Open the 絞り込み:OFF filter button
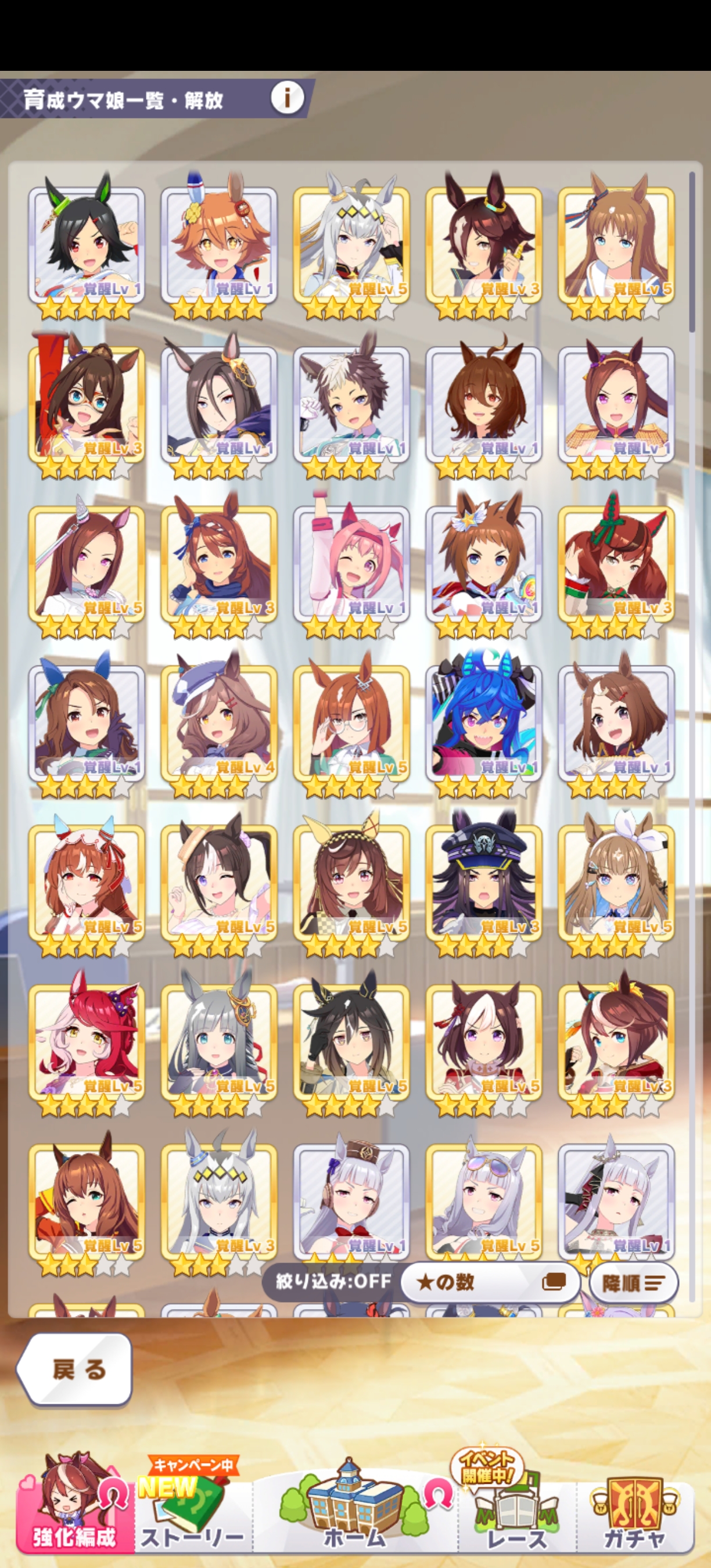The height and width of the screenshot is (1568, 711). click(x=332, y=1281)
